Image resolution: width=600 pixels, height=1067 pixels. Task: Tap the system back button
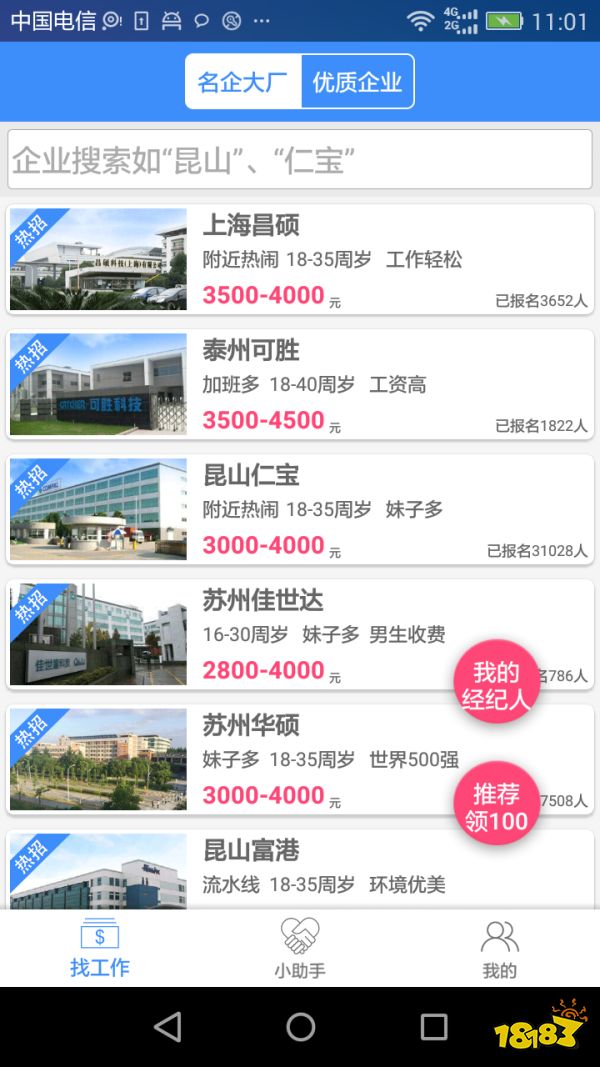168,1026
